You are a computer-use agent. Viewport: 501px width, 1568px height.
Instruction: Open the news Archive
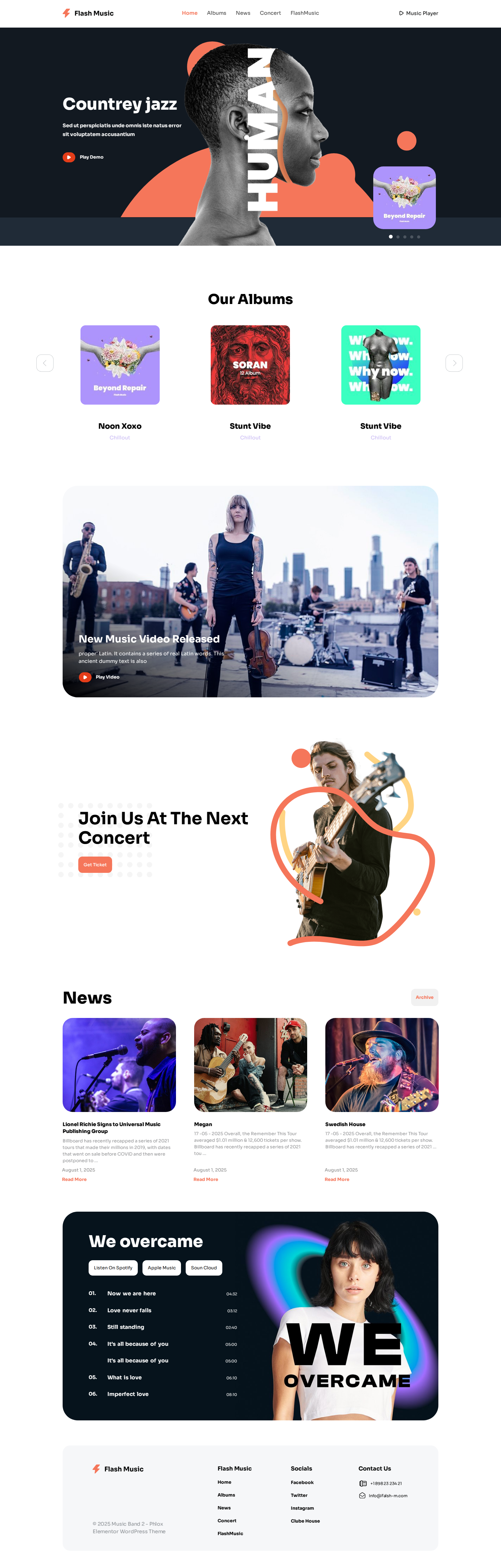click(424, 997)
